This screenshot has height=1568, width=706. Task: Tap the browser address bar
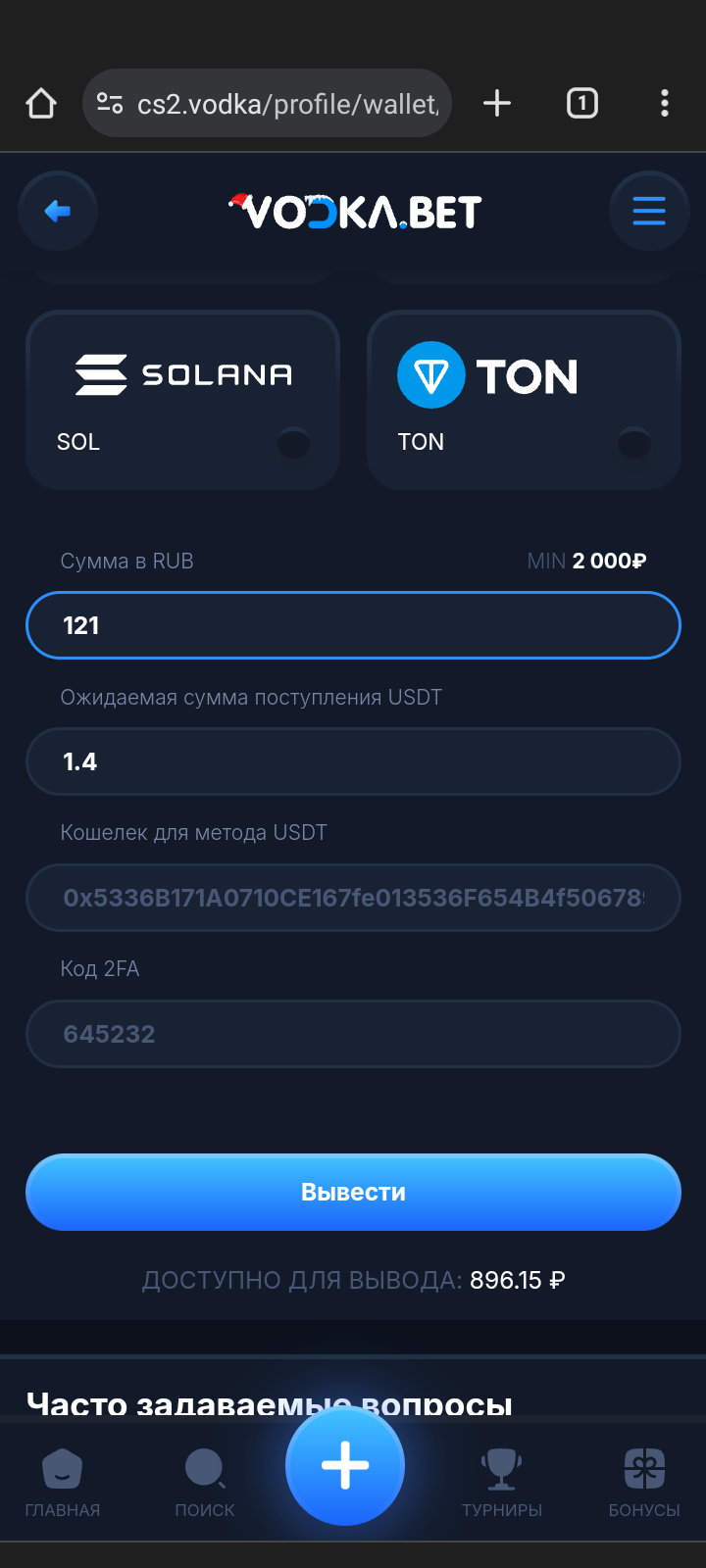click(284, 104)
